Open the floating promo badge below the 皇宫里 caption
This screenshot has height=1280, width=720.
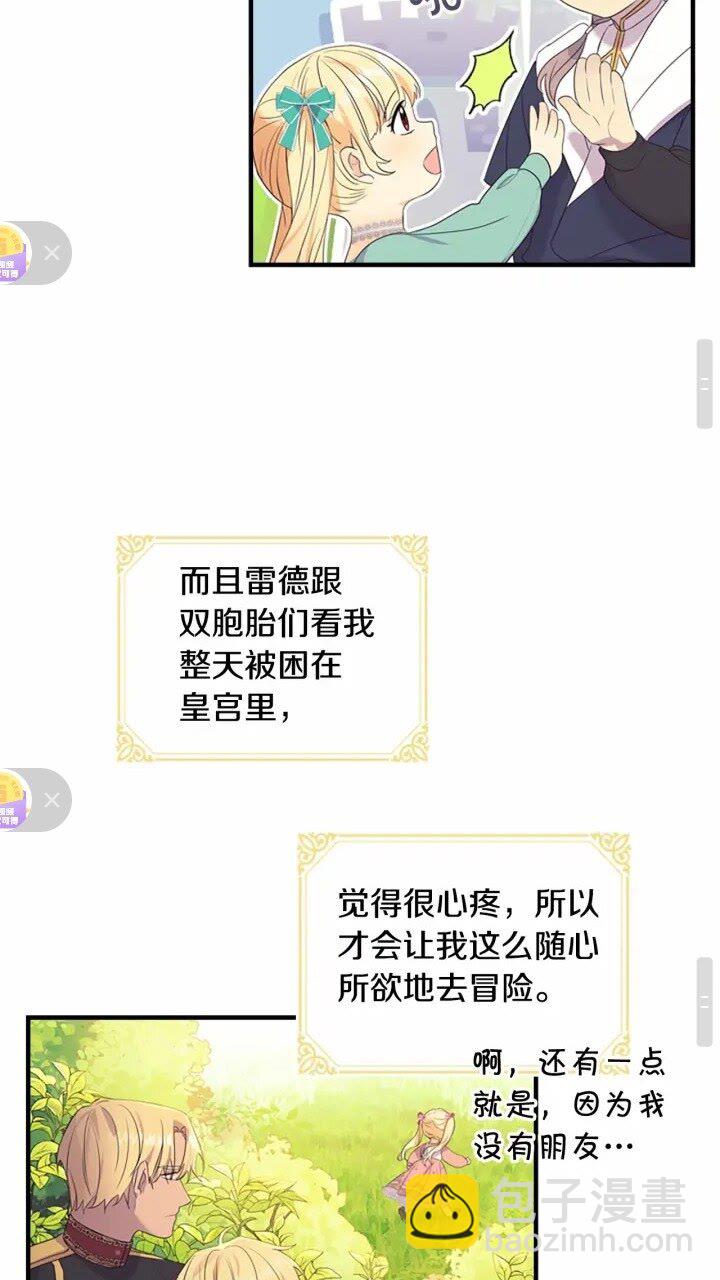[x=14, y=800]
